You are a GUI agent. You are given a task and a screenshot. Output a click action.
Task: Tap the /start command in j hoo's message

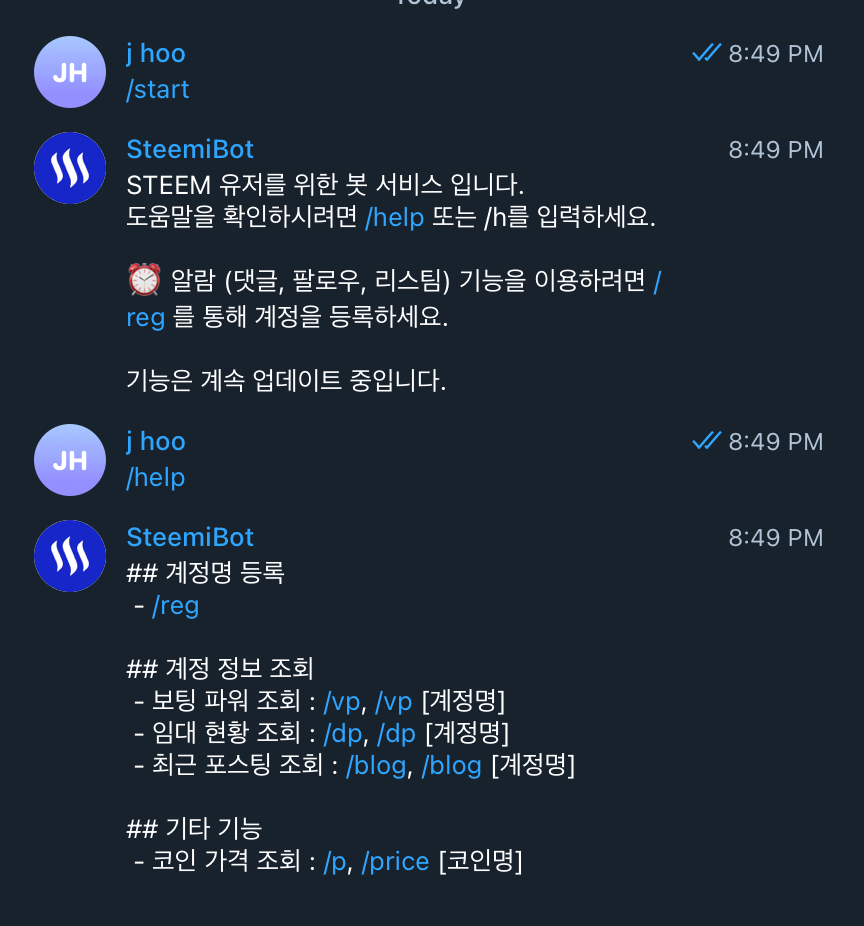158,90
